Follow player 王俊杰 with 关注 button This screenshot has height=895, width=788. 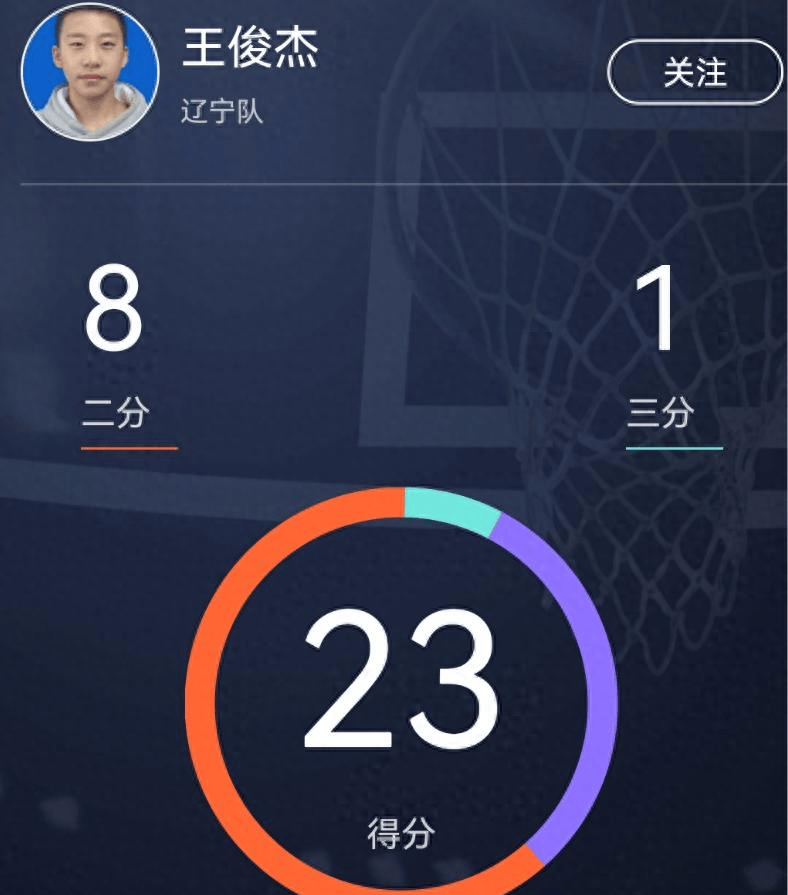click(x=694, y=72)
